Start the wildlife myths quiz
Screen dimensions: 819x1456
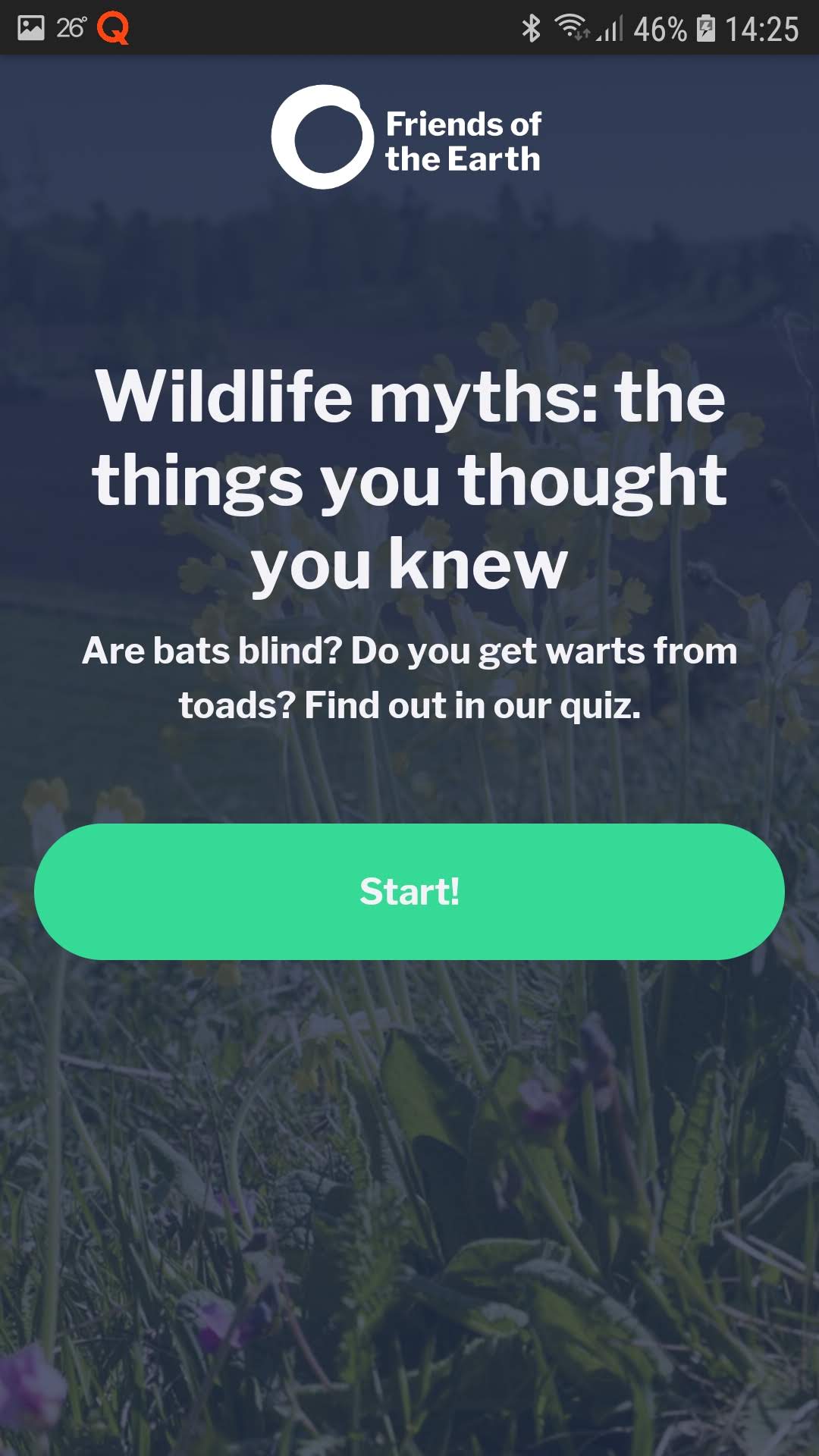point(409,892)
